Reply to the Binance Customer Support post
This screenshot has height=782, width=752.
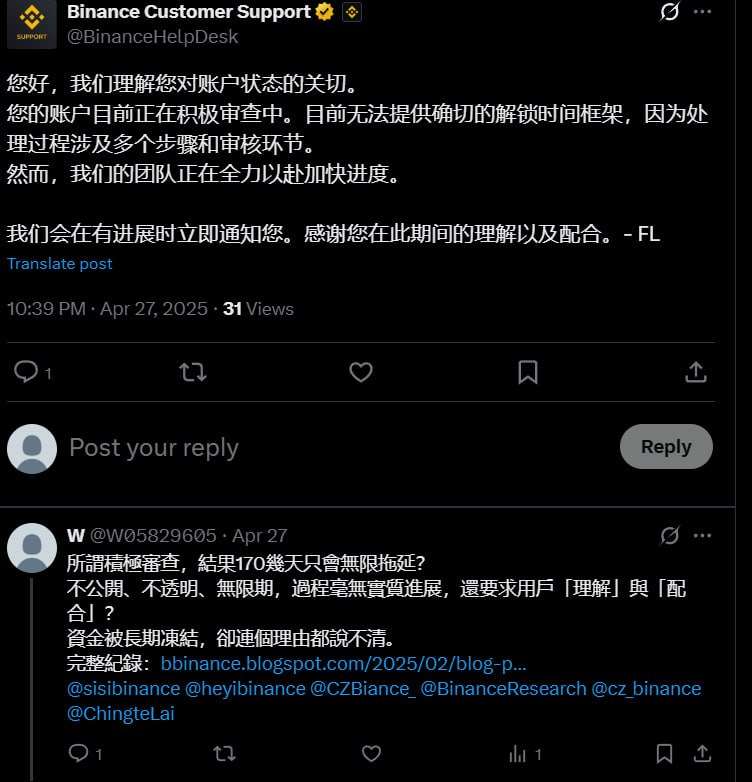26,372
